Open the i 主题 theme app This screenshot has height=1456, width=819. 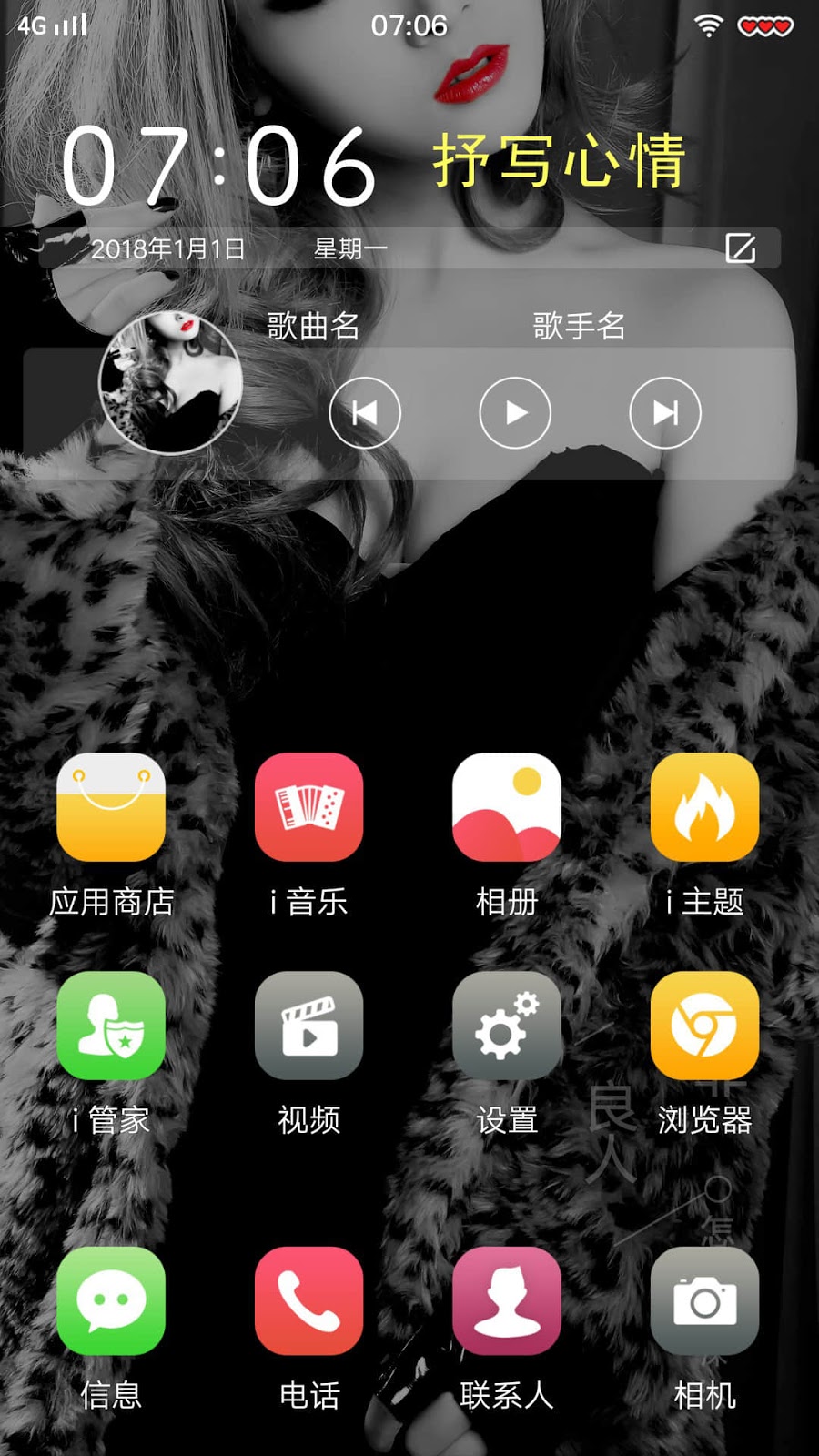(704, 807)
